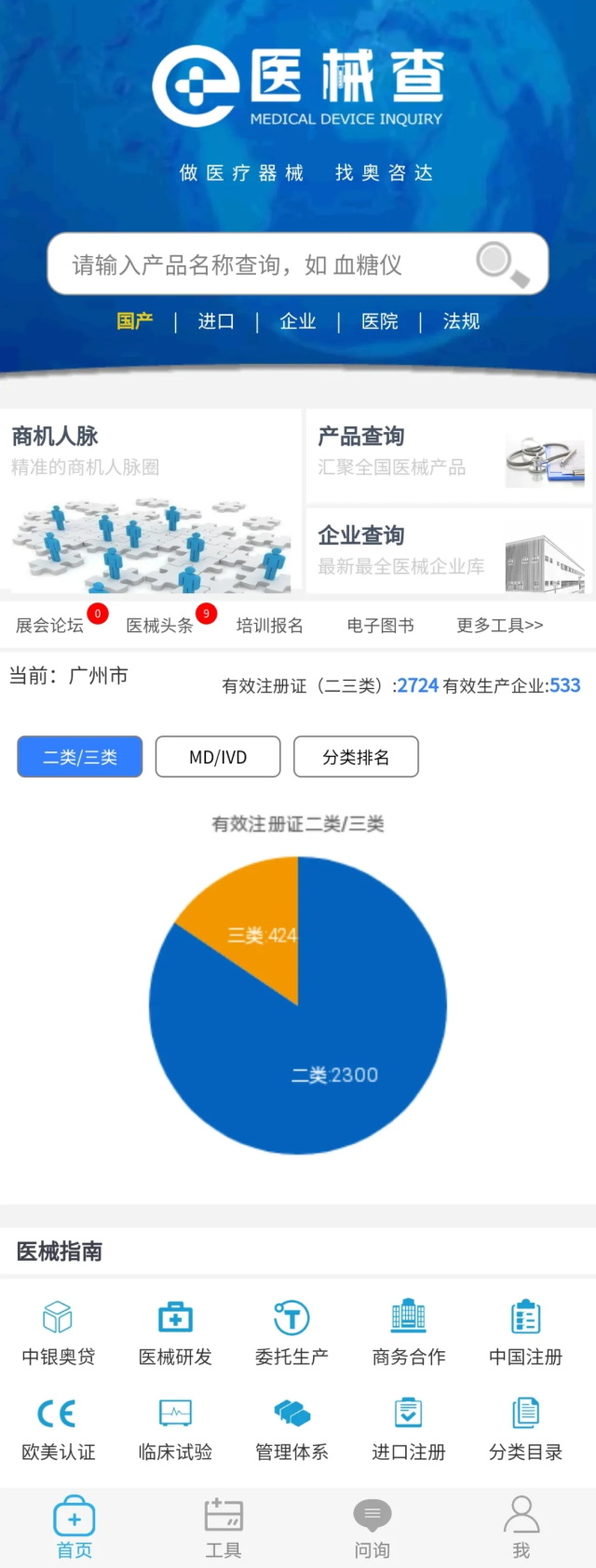Go to 培训报名
This screenshot has width=596, height=1568.
pyautogui.click(x=270, y=626)
